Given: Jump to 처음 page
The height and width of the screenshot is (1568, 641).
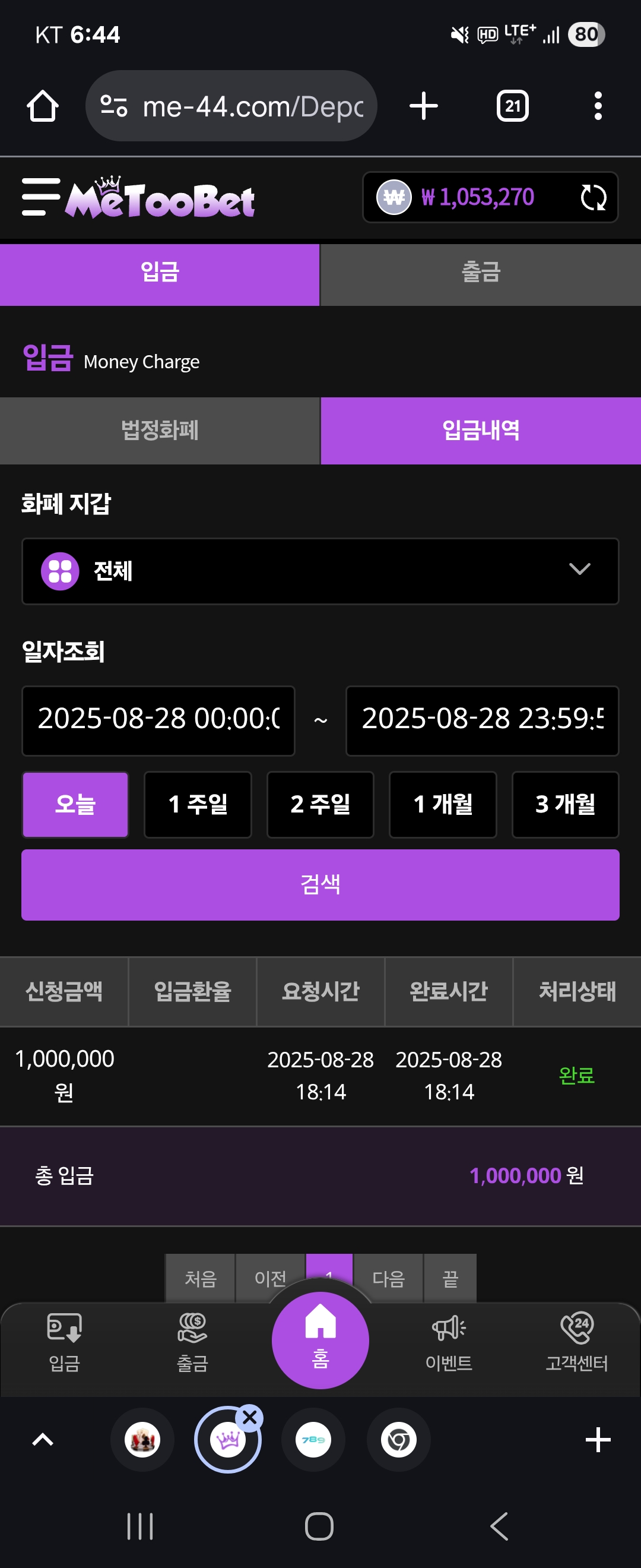Looking at the screenshot, I should click(x=200, y=1278).
